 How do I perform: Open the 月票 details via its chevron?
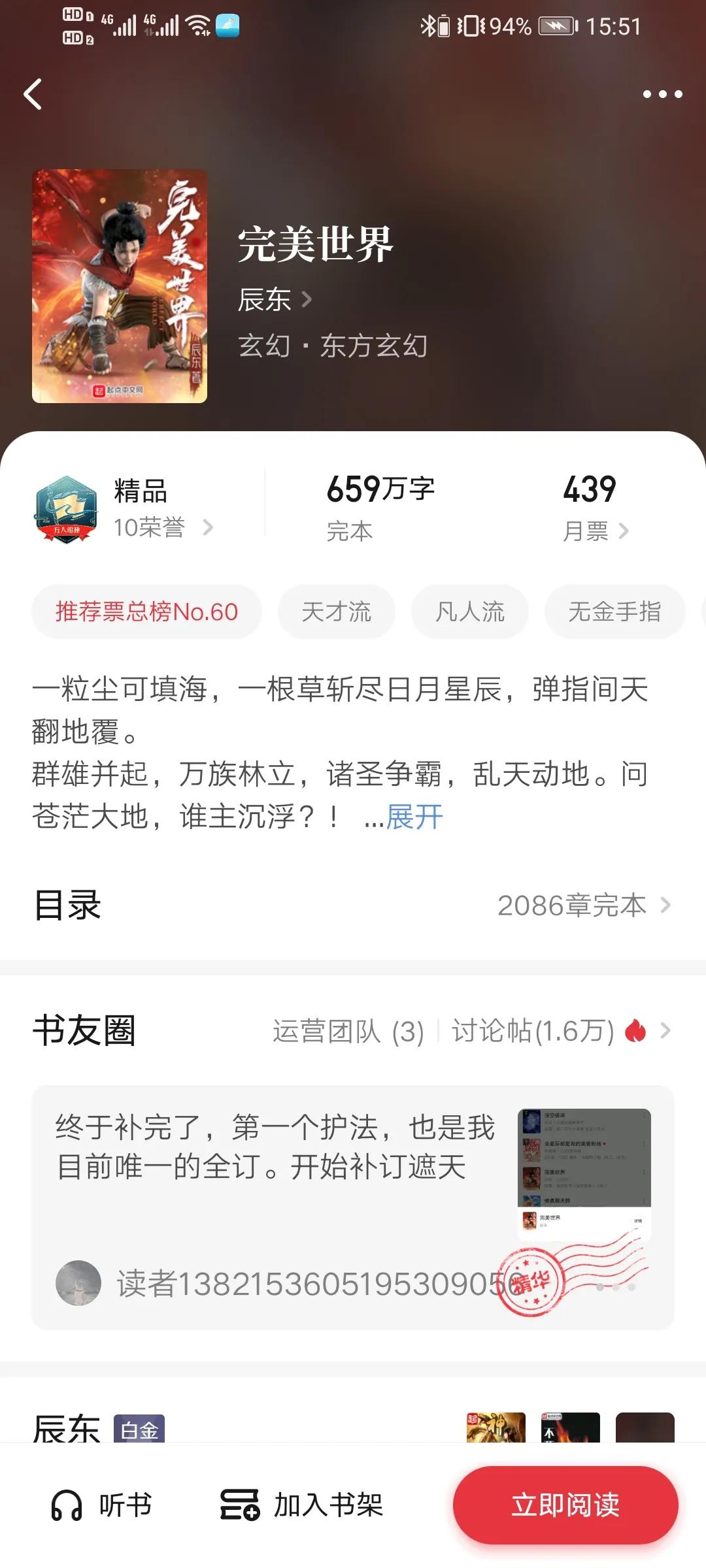tap(624, 531)
